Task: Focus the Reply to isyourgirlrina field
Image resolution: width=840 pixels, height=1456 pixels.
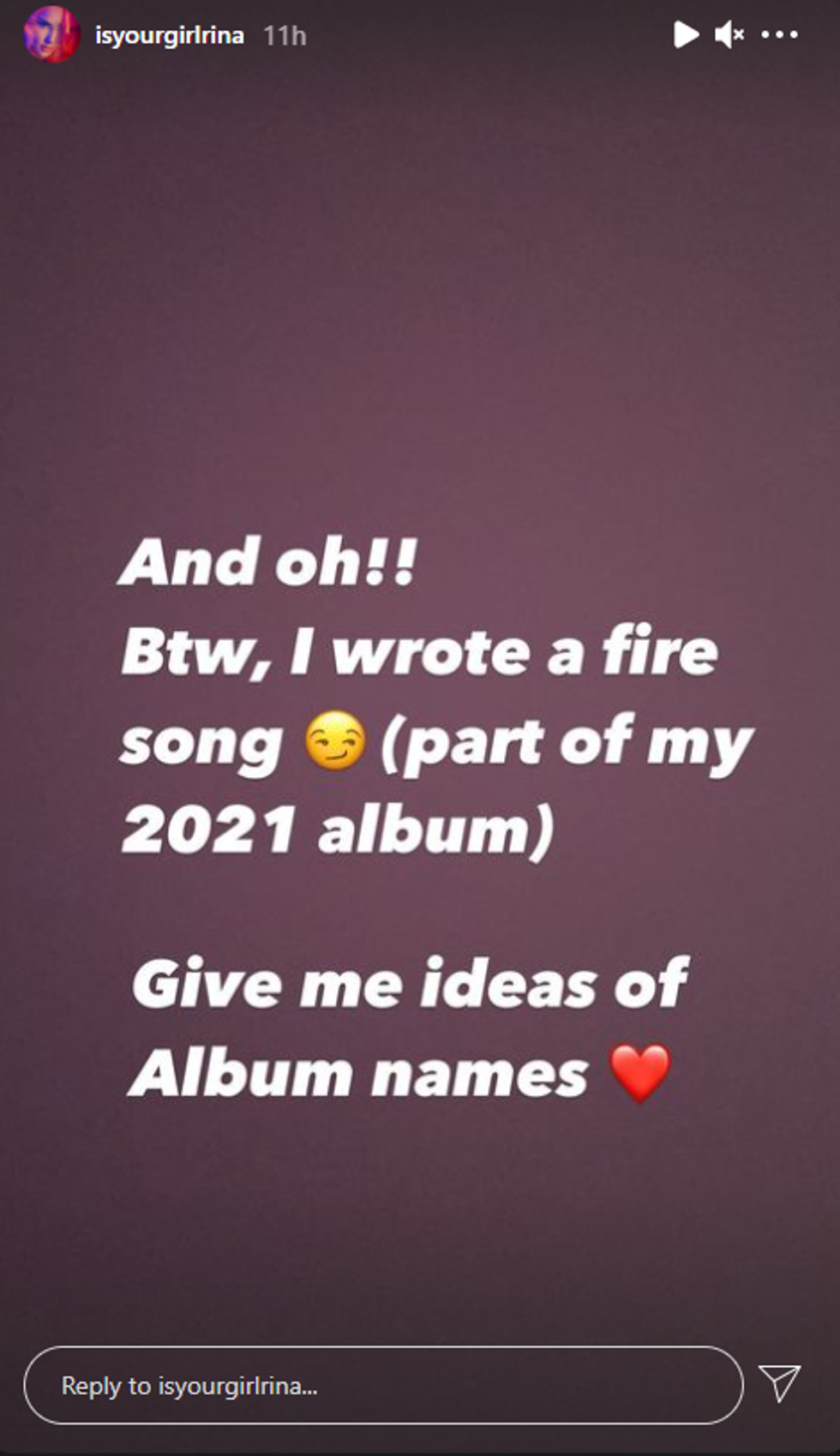Action: [382, 1386]
